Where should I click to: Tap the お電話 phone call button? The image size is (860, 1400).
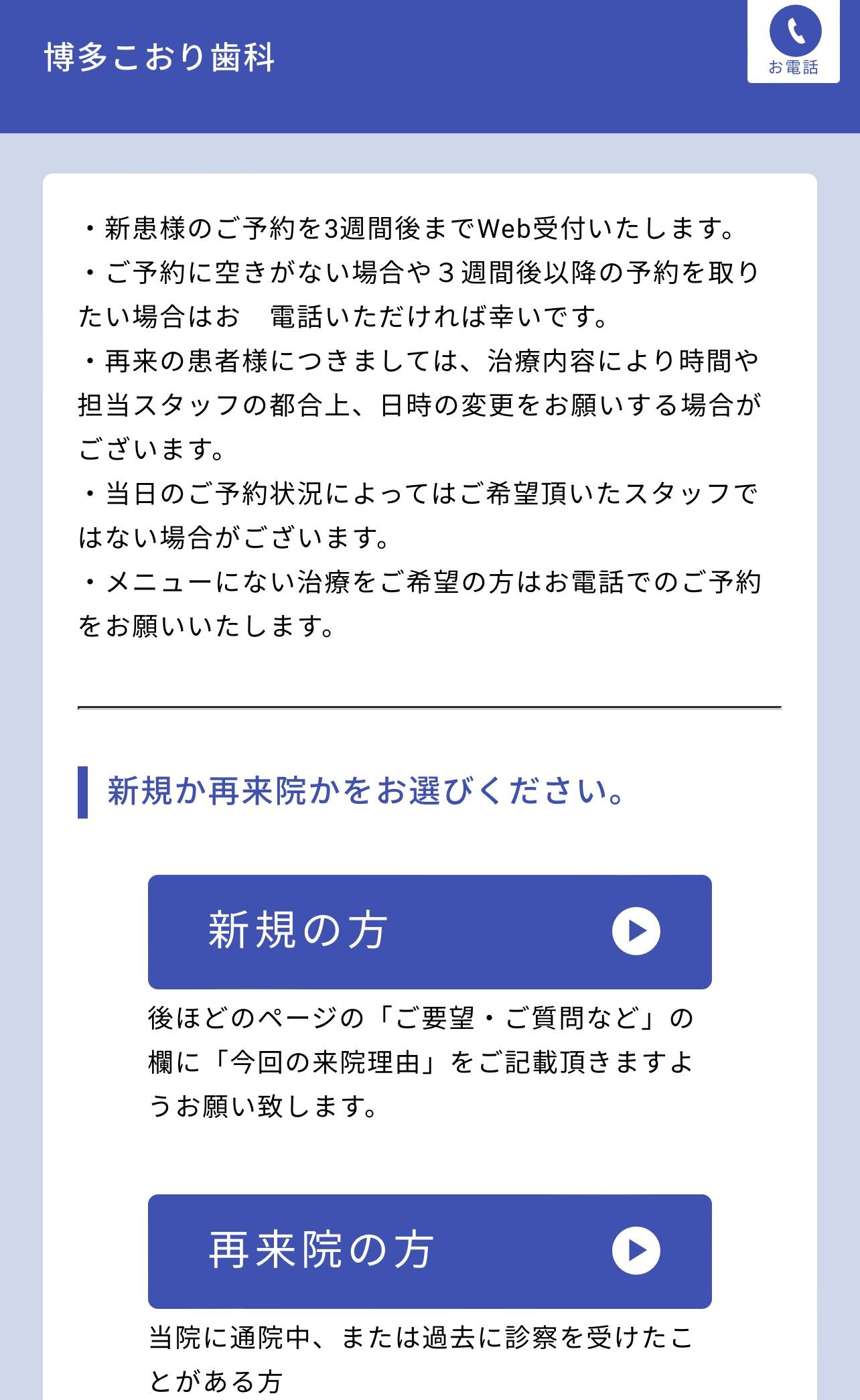pyautogui.click(x=794, y=40)
